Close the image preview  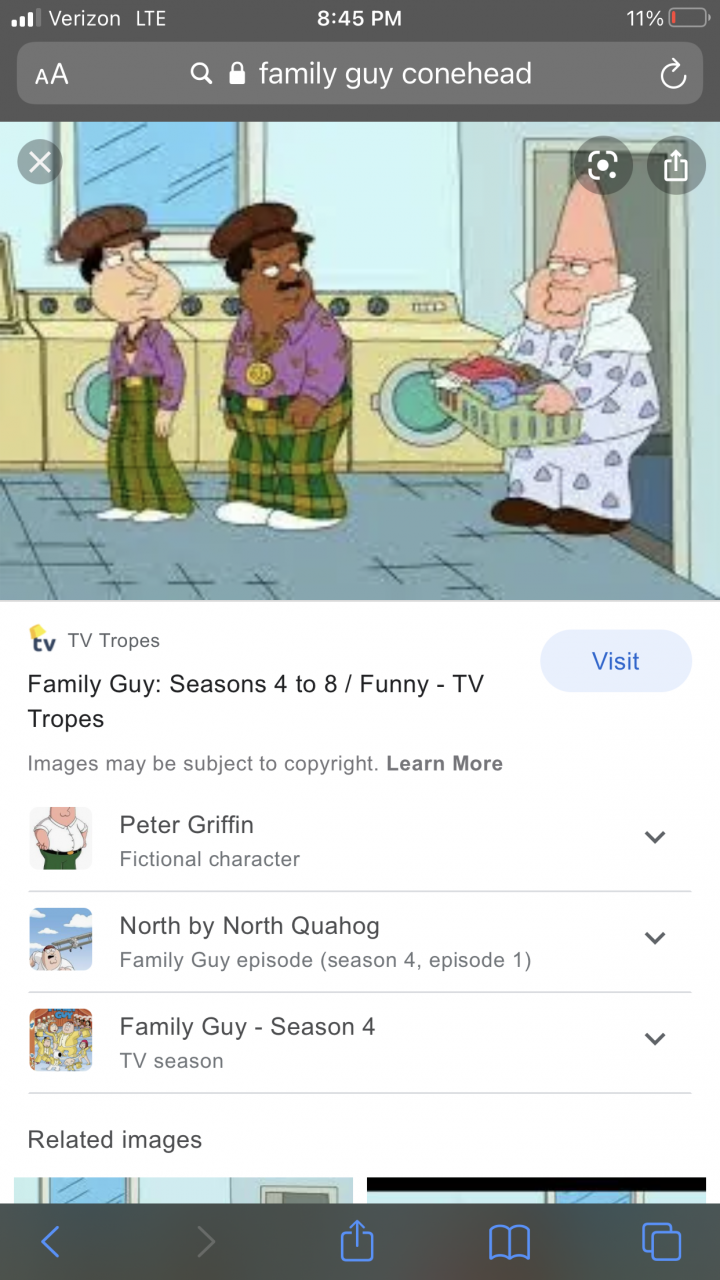pos(40,162)
